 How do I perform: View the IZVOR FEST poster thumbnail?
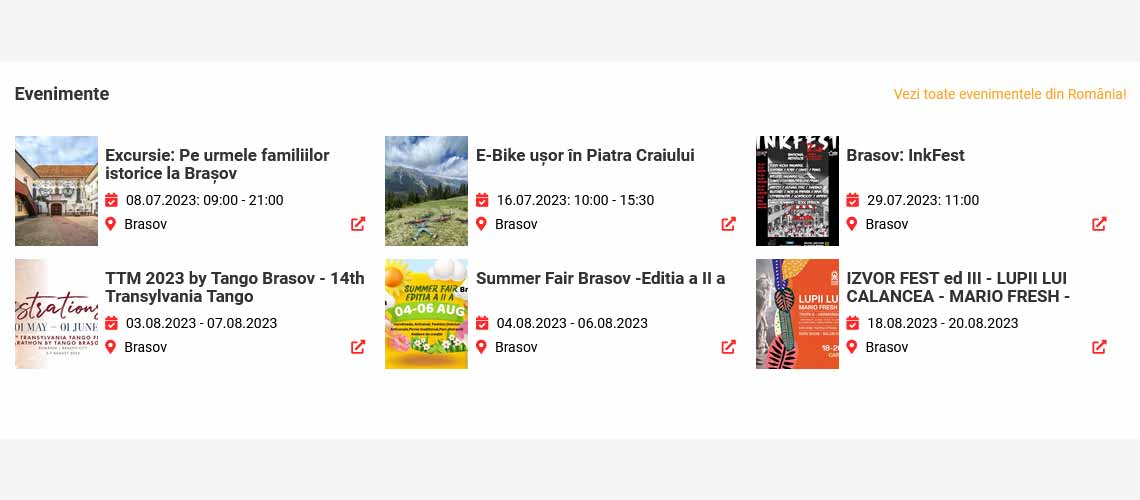797,314
